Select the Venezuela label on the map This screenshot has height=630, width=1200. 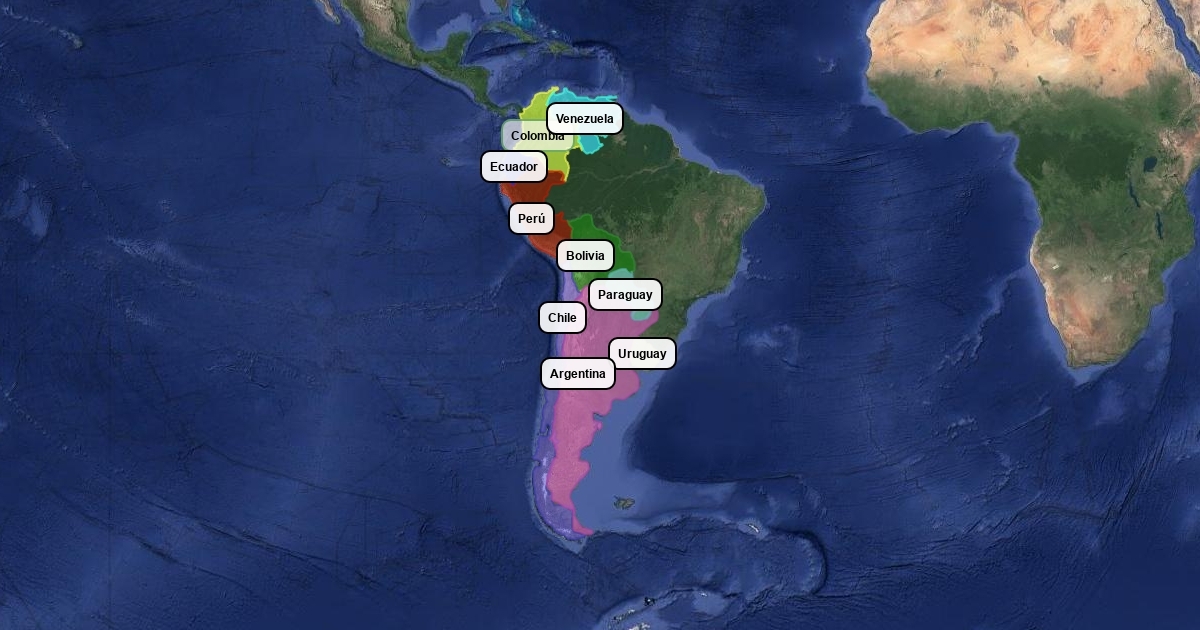[585, 119]
